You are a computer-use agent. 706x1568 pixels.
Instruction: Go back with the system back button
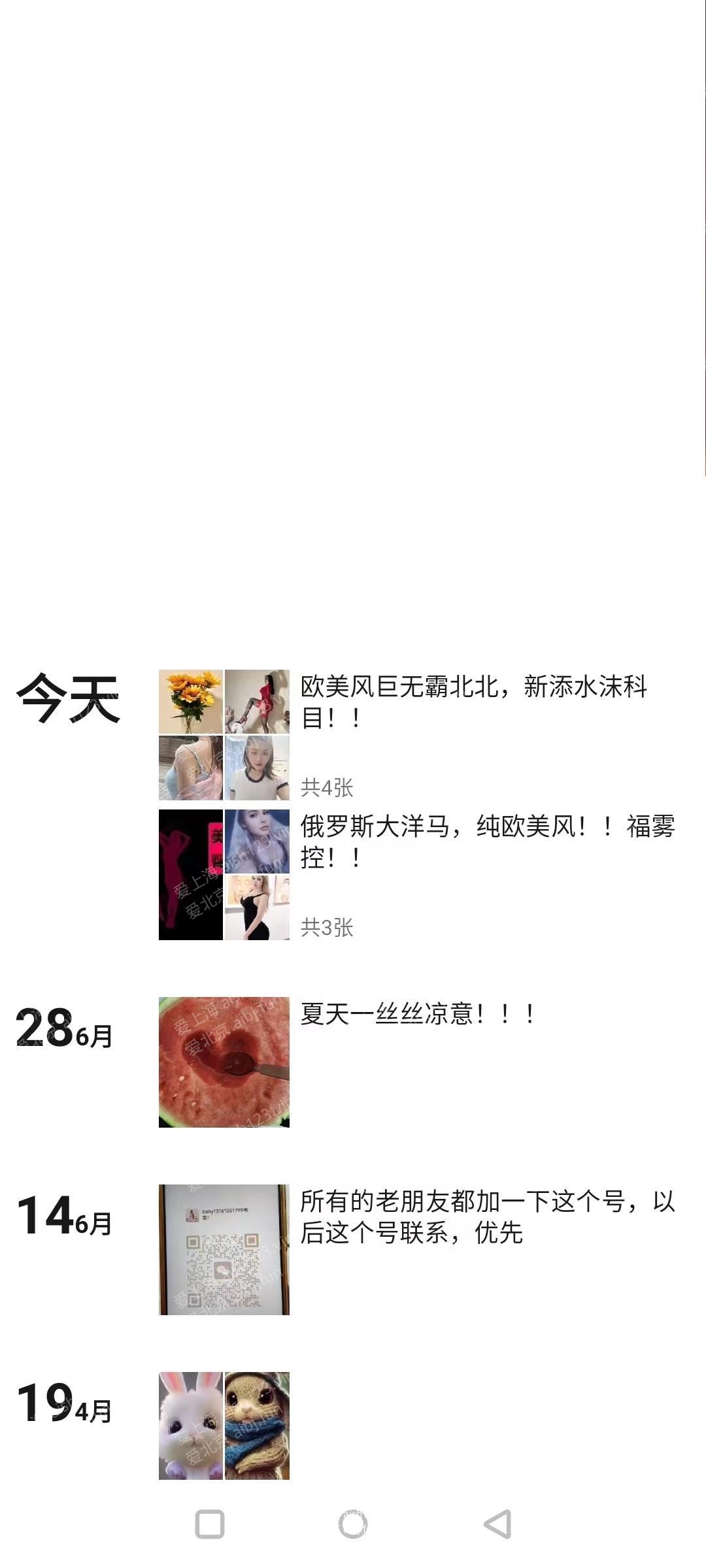(497, 1524)
